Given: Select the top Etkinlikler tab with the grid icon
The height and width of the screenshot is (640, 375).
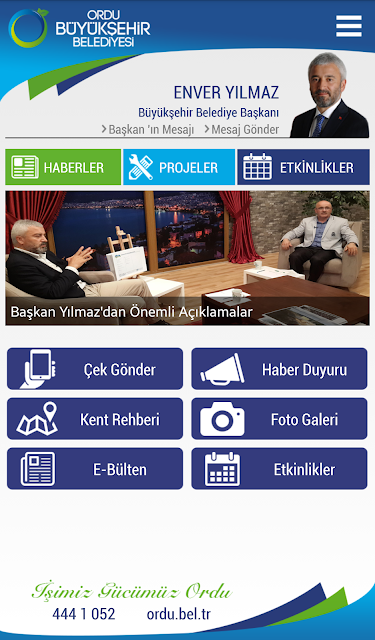Looking at the screenshot, I should (304, 167).
